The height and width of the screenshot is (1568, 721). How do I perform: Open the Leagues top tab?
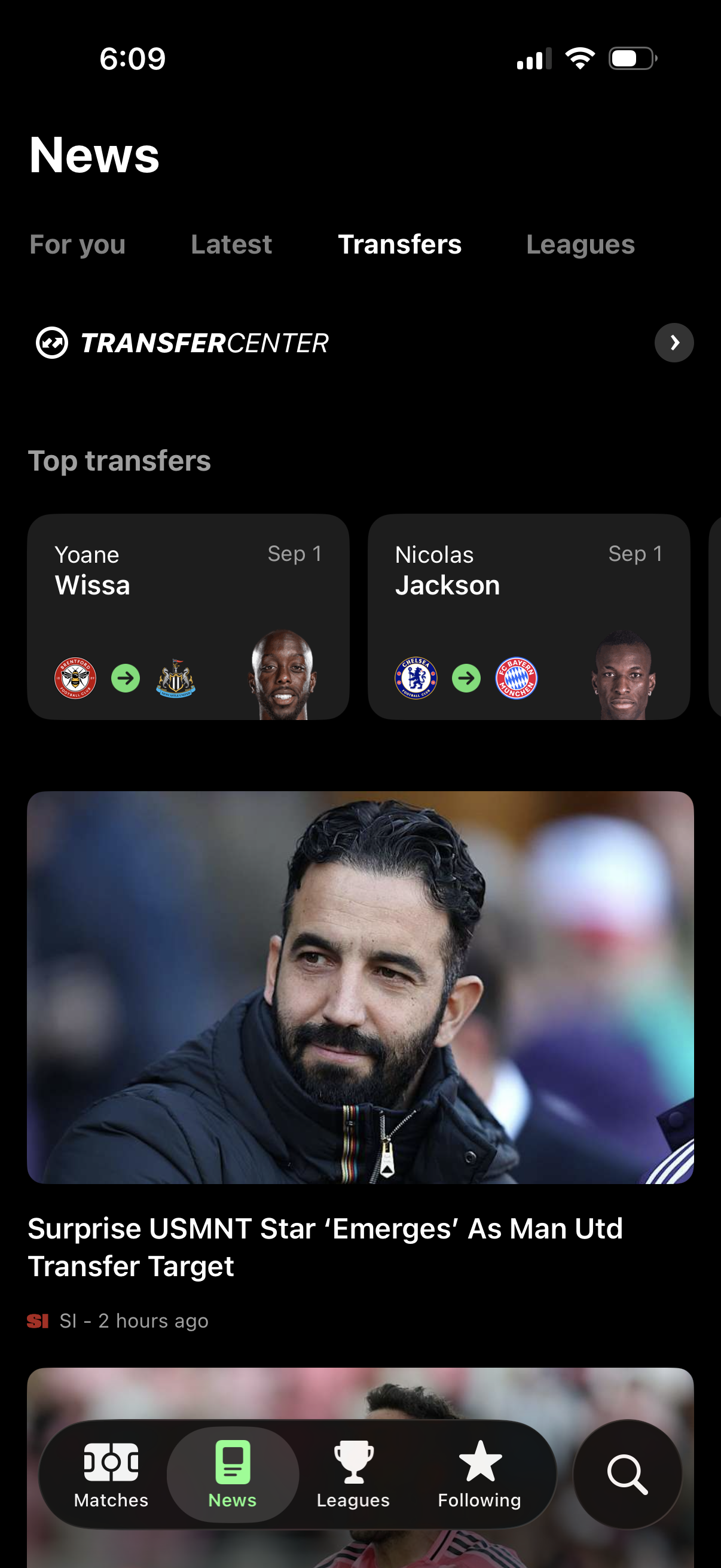tap(580, 245)
